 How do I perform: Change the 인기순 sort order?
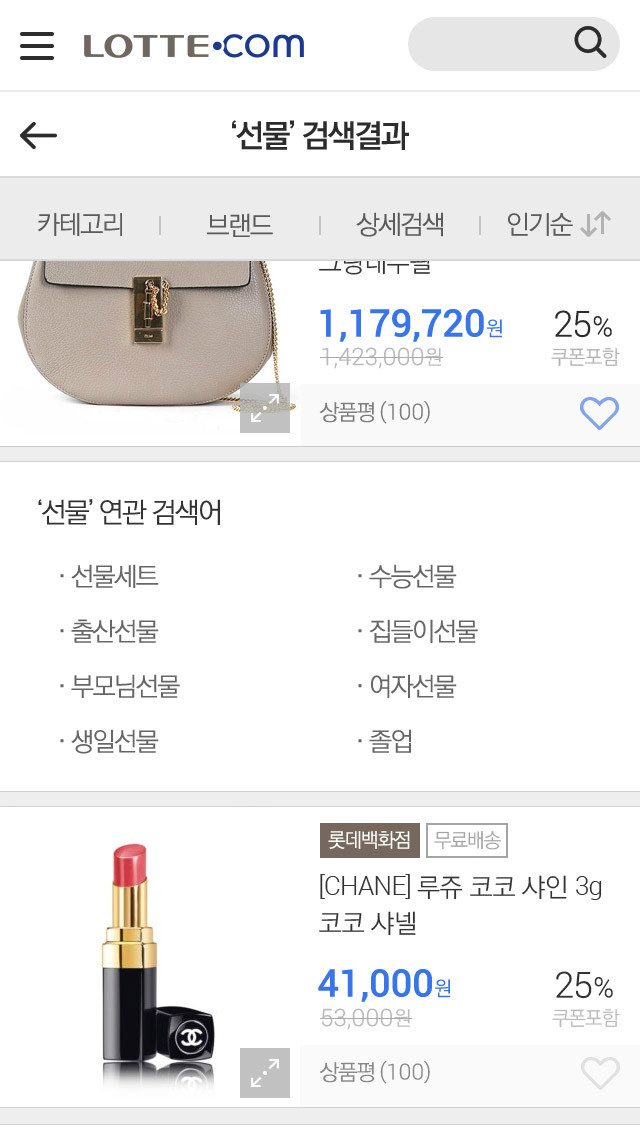click(558, 224)
